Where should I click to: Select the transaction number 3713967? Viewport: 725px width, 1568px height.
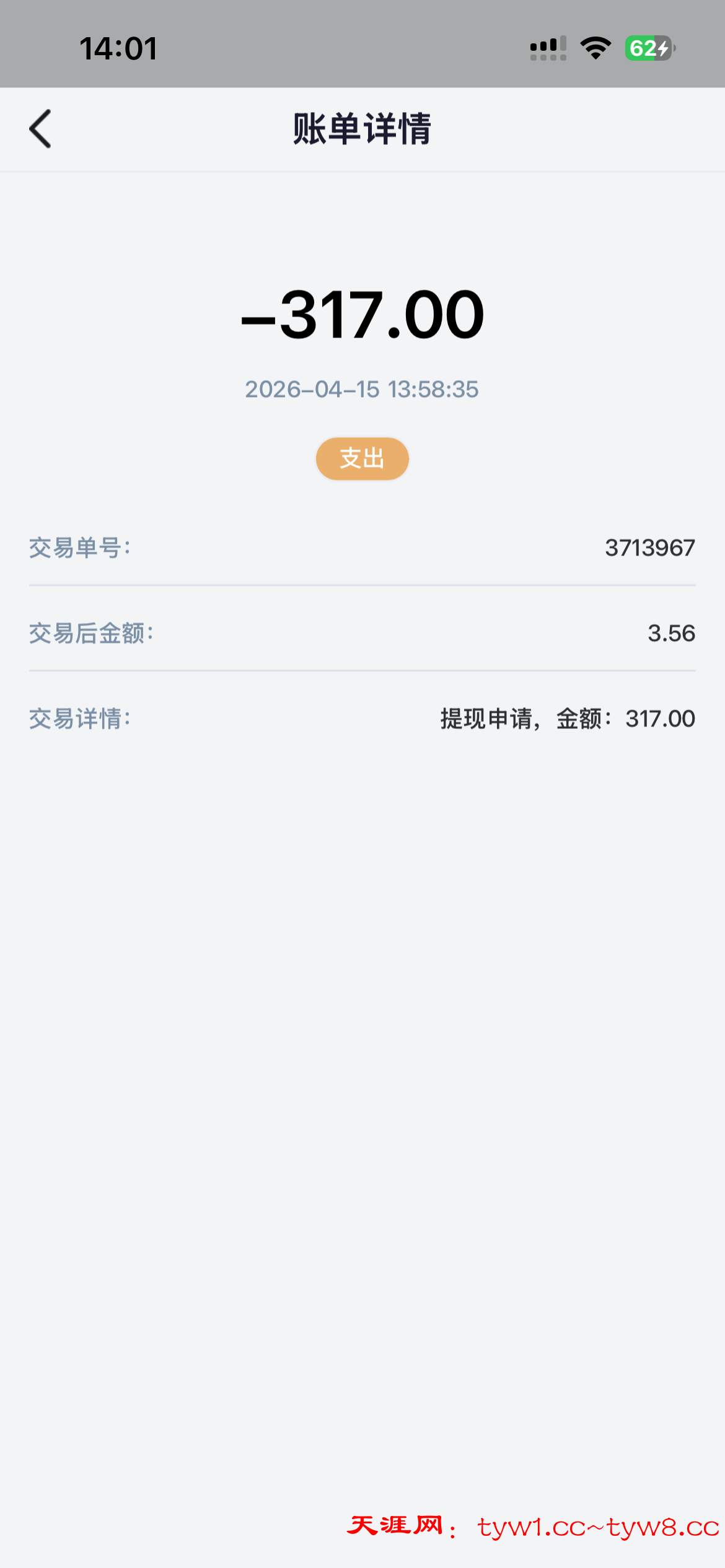[649, 547]
